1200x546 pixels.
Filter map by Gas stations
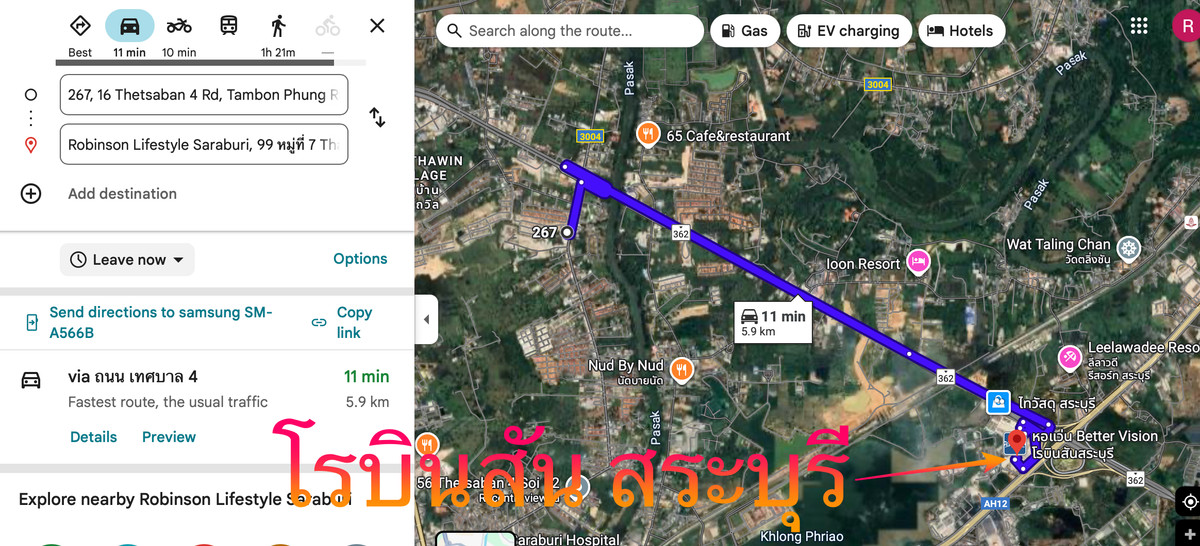(744, 31)
